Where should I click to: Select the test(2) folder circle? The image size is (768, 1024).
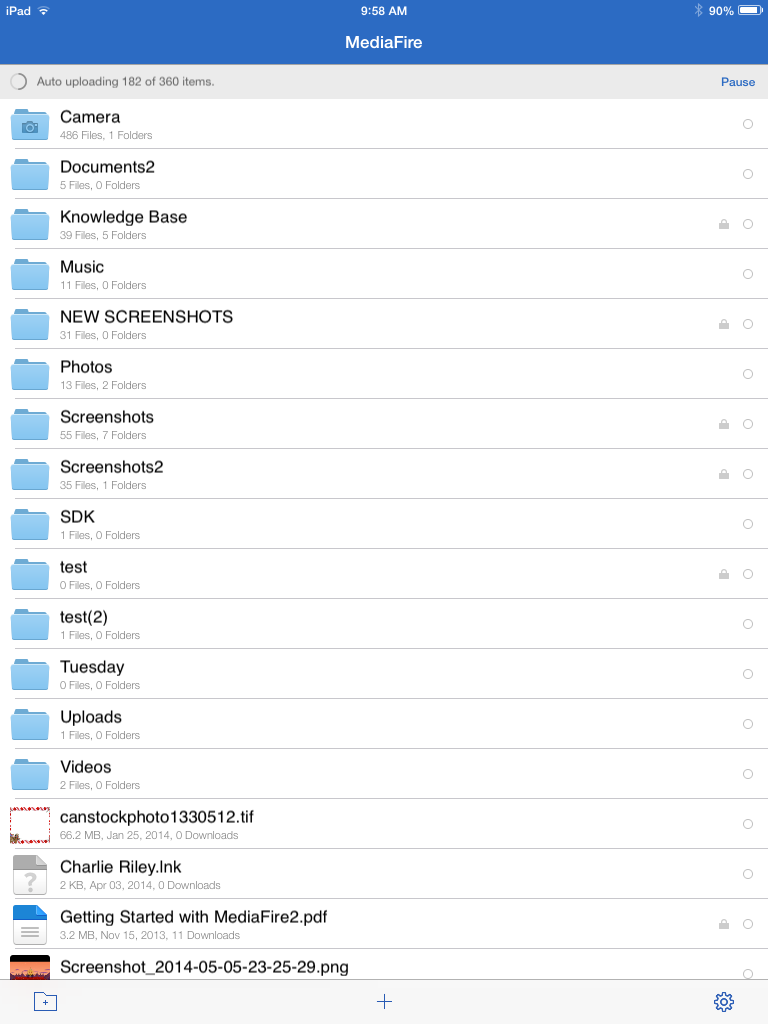(x=747, y=624)
